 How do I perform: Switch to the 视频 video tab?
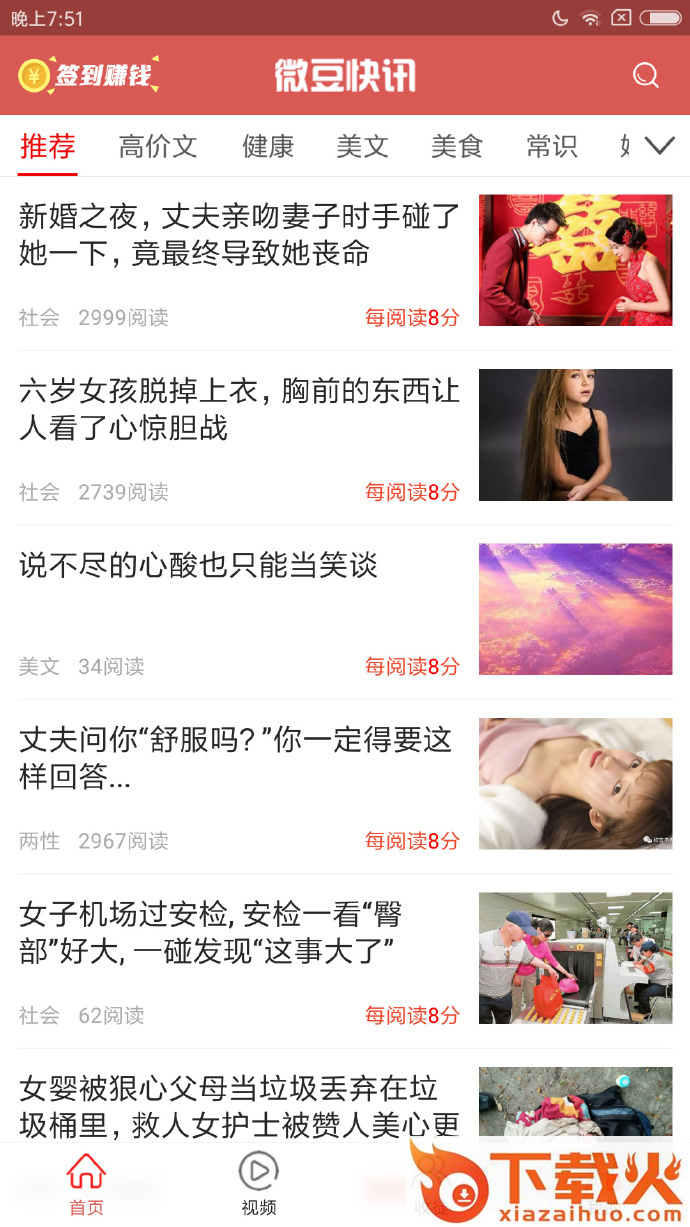(259, 1185)
